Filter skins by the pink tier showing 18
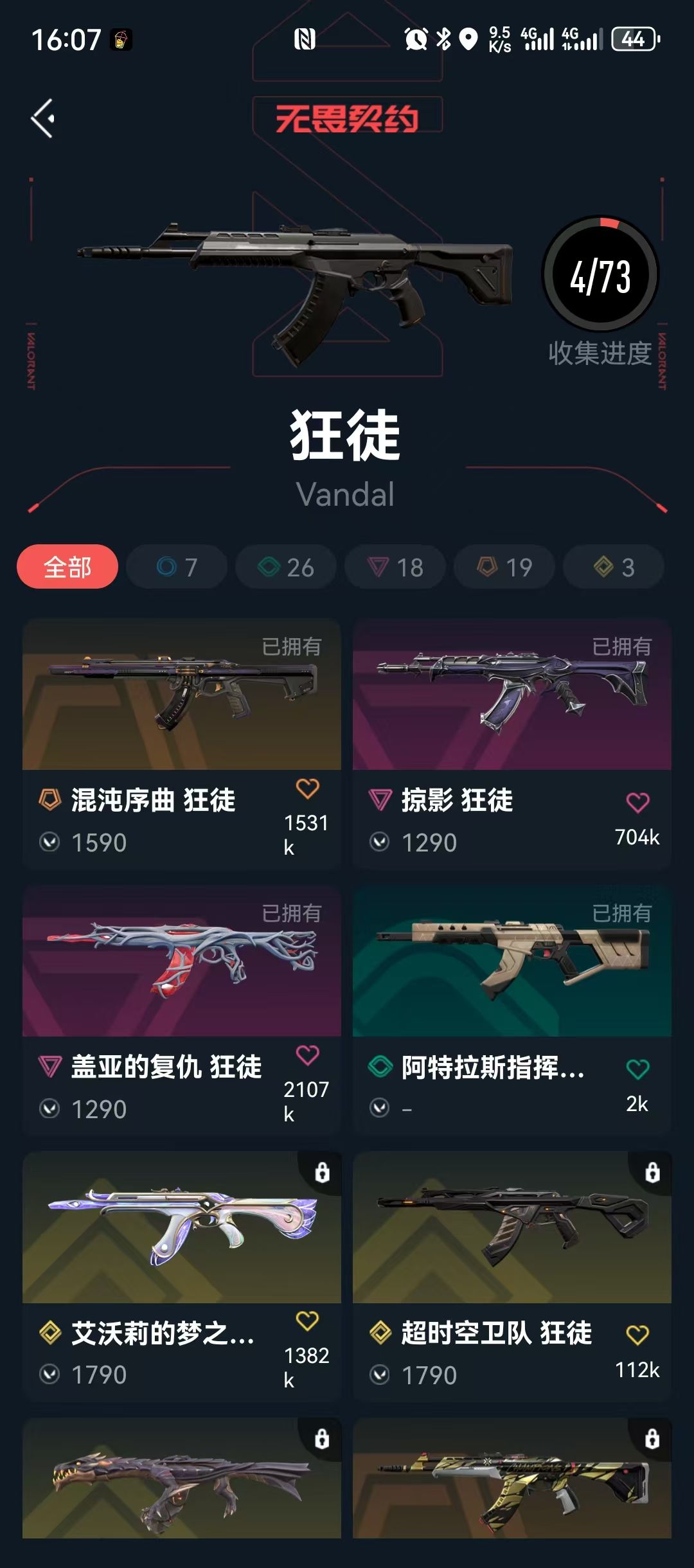Viewport: 694px width, 1568px height. click(x=395, y=567)
